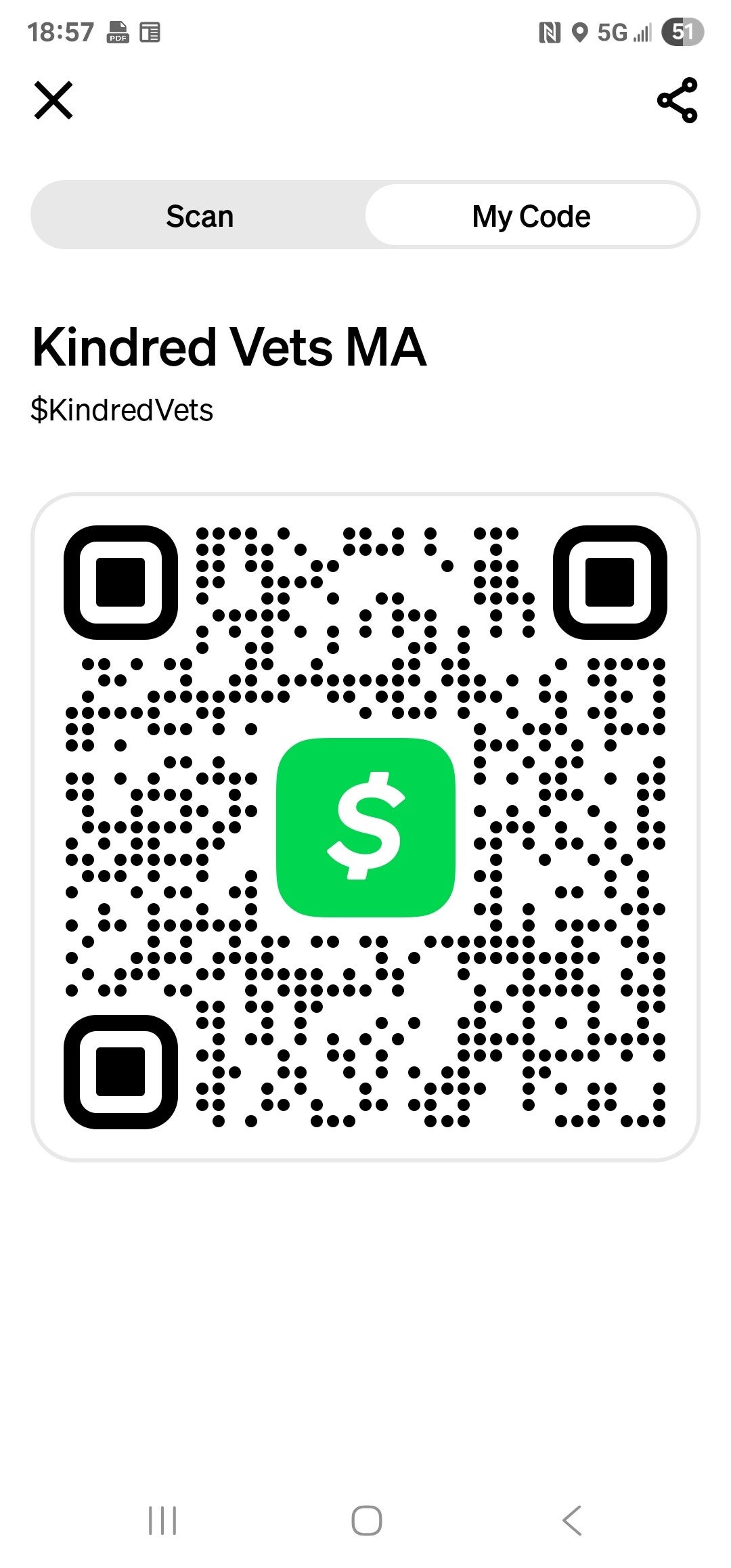
Task: Go back using the system back button
Action: click(x=572, y=1521)
